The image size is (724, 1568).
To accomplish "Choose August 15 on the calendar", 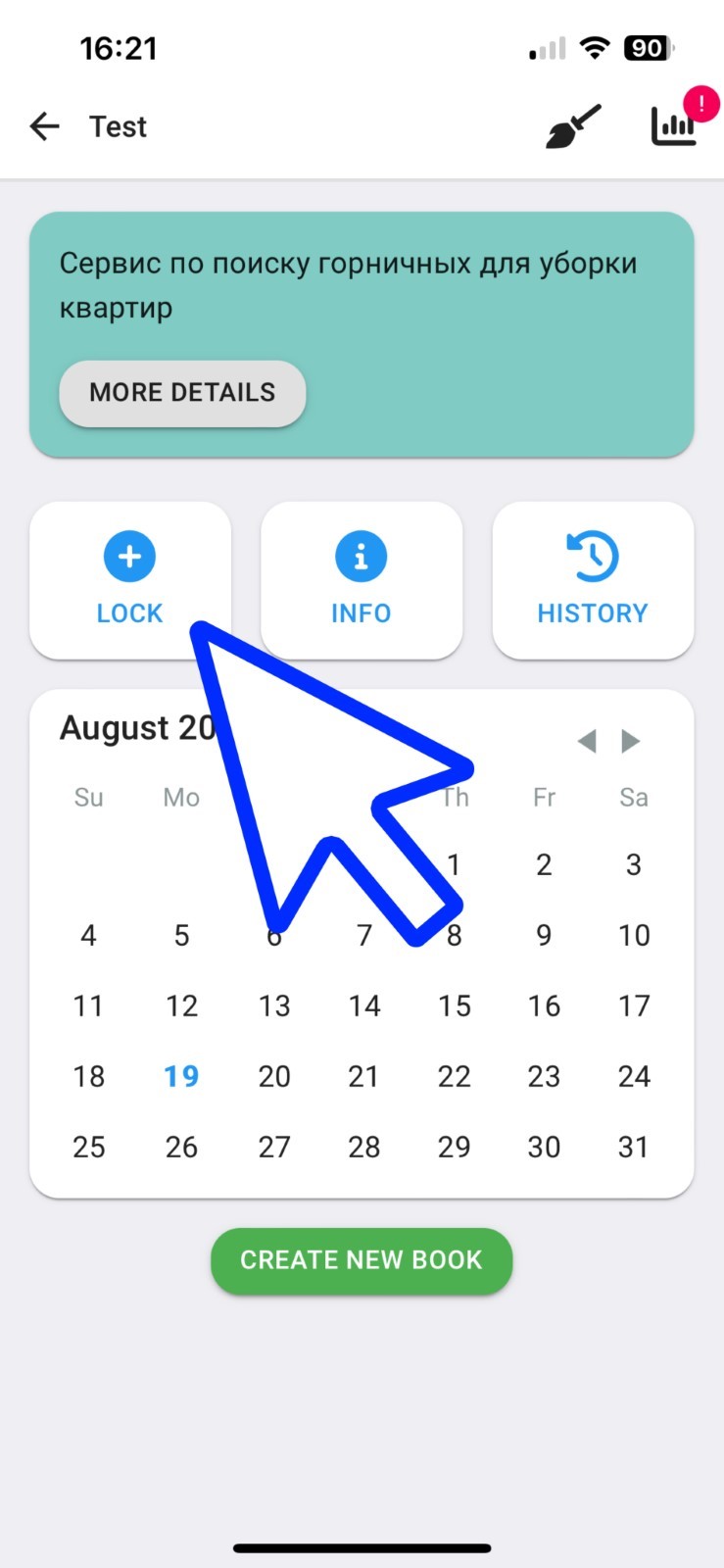I will tap(455, 1005).
